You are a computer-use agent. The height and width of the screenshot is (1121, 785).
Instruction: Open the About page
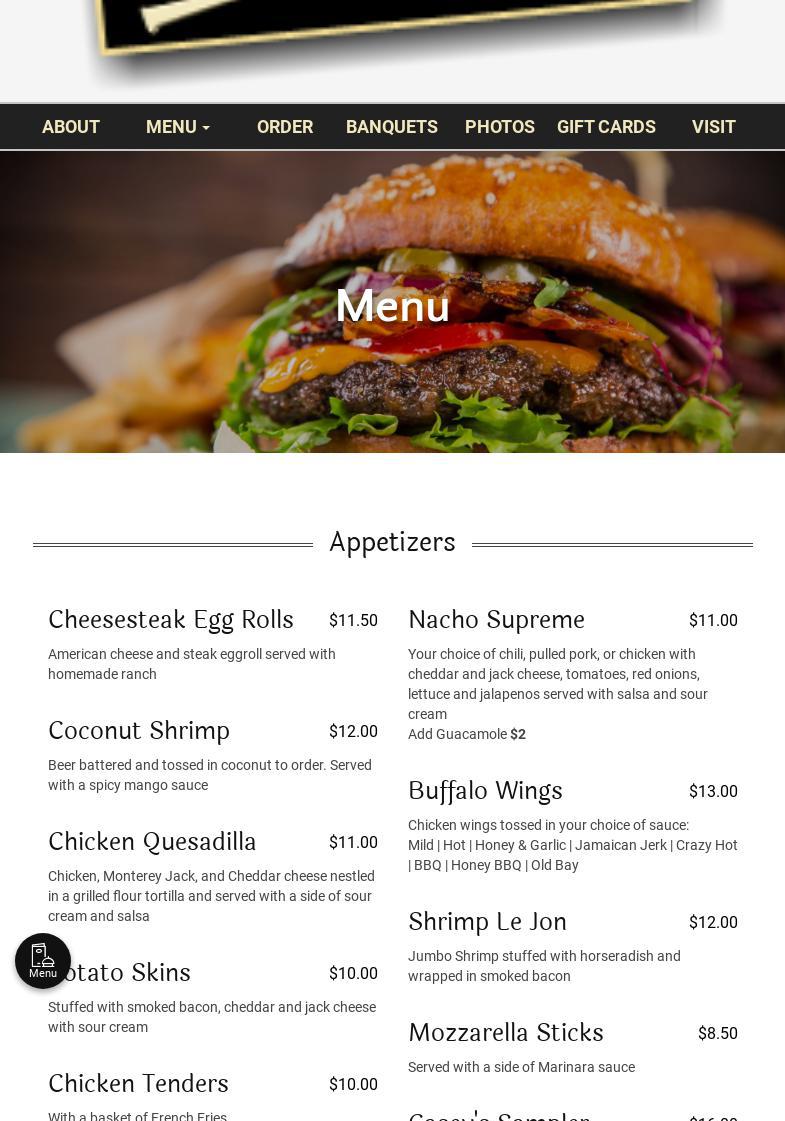(71, 127)
